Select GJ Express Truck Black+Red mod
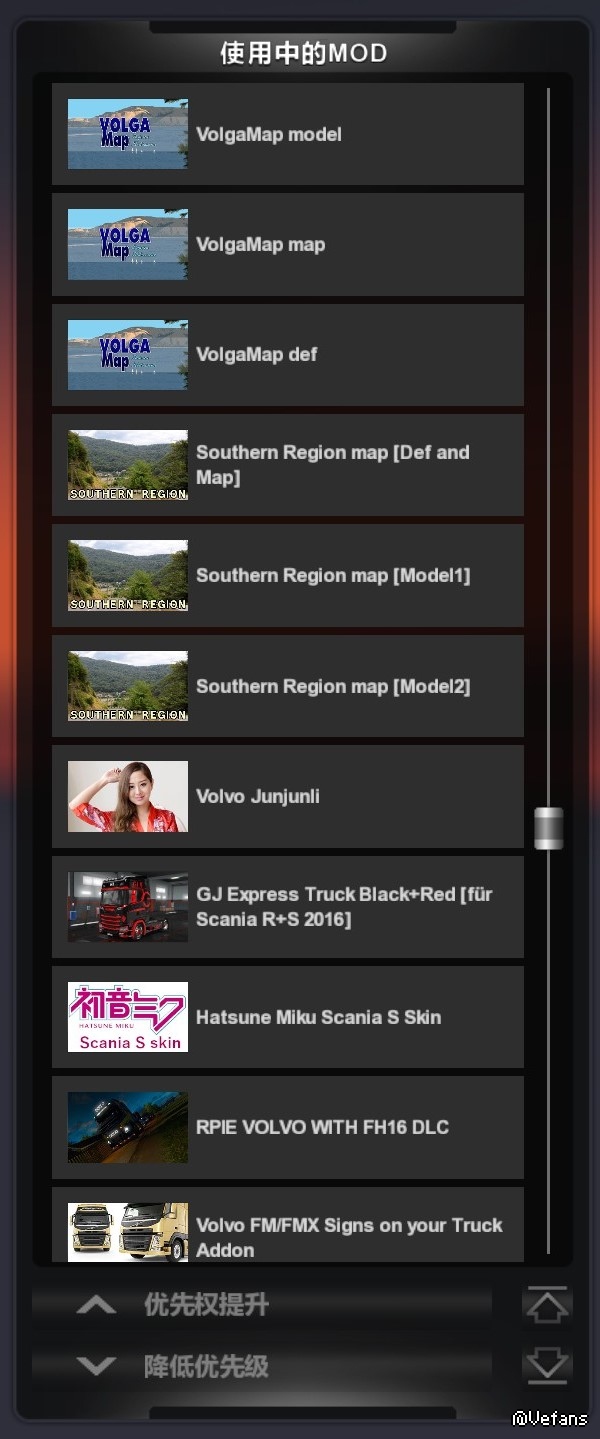Screen dimensions: 600x1439 tap(288, 907)
